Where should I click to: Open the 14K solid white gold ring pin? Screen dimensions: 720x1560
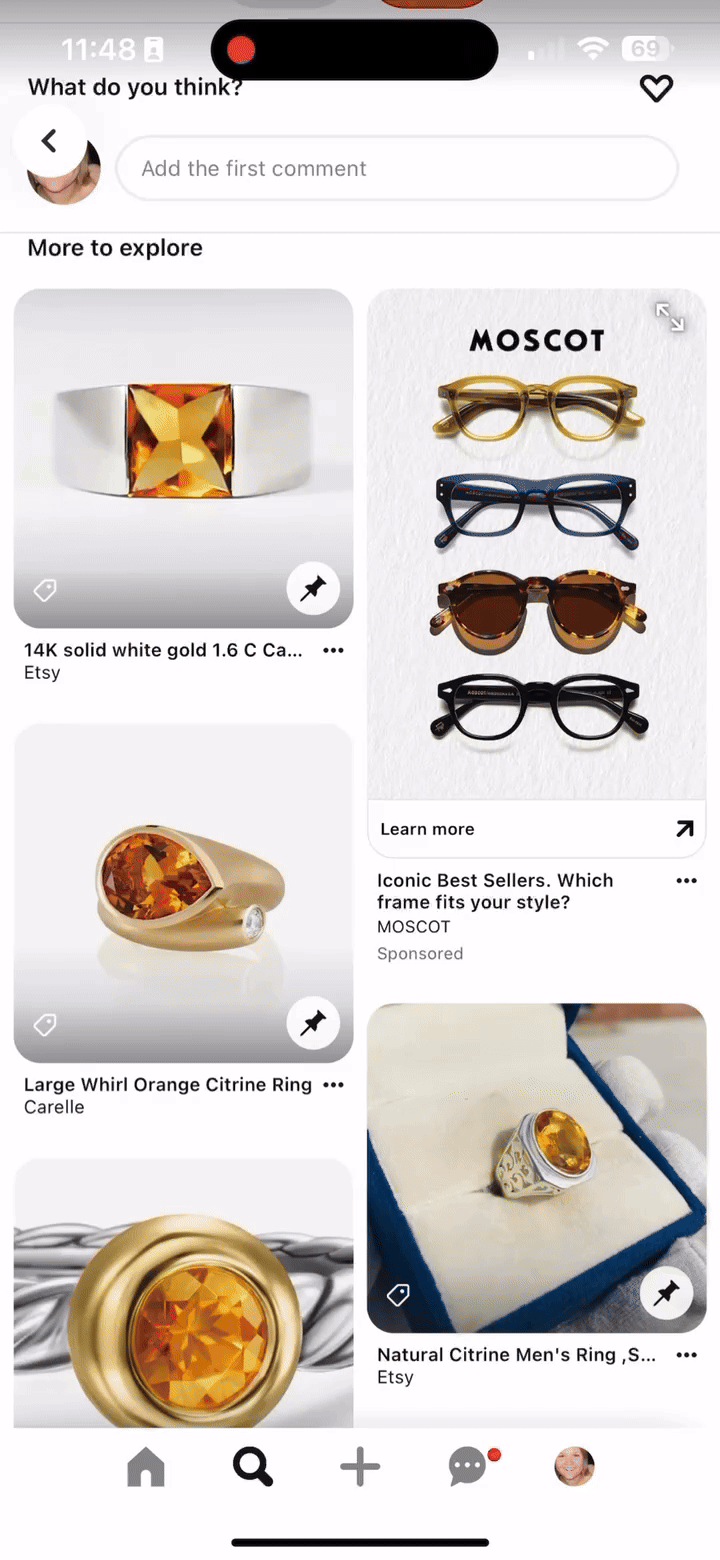click(x=183, y=458)
